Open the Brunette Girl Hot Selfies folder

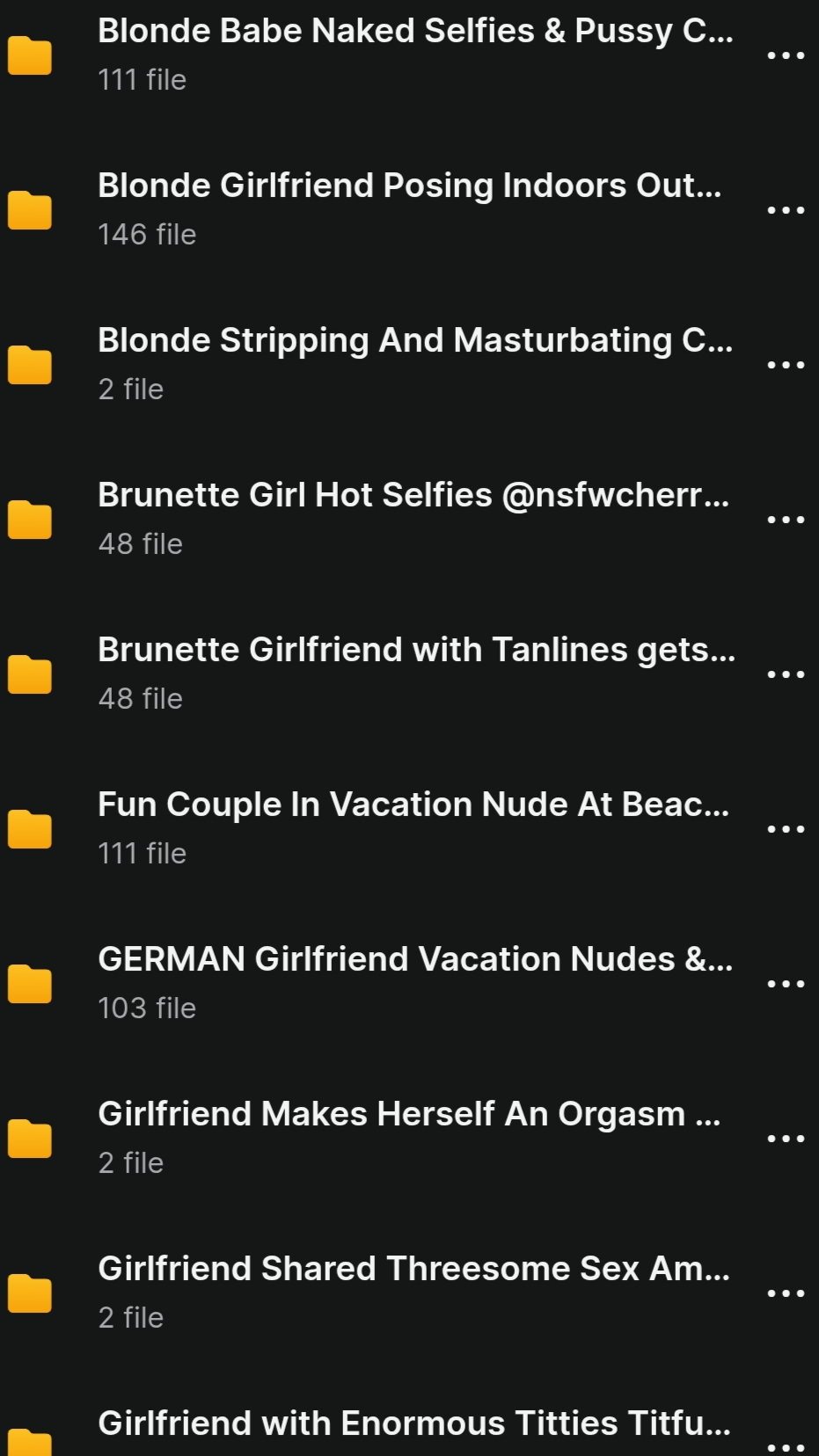pos(413,496)
